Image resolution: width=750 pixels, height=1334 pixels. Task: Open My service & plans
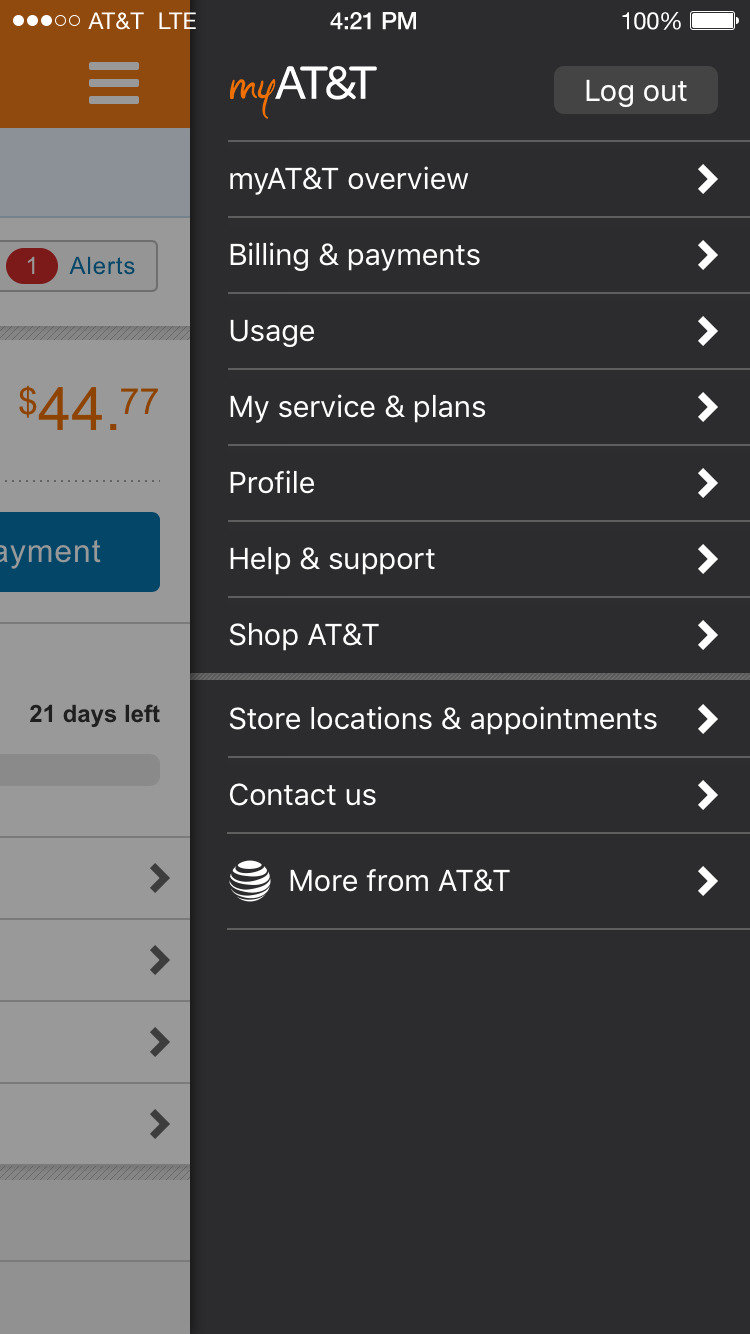tap(470, 408)
